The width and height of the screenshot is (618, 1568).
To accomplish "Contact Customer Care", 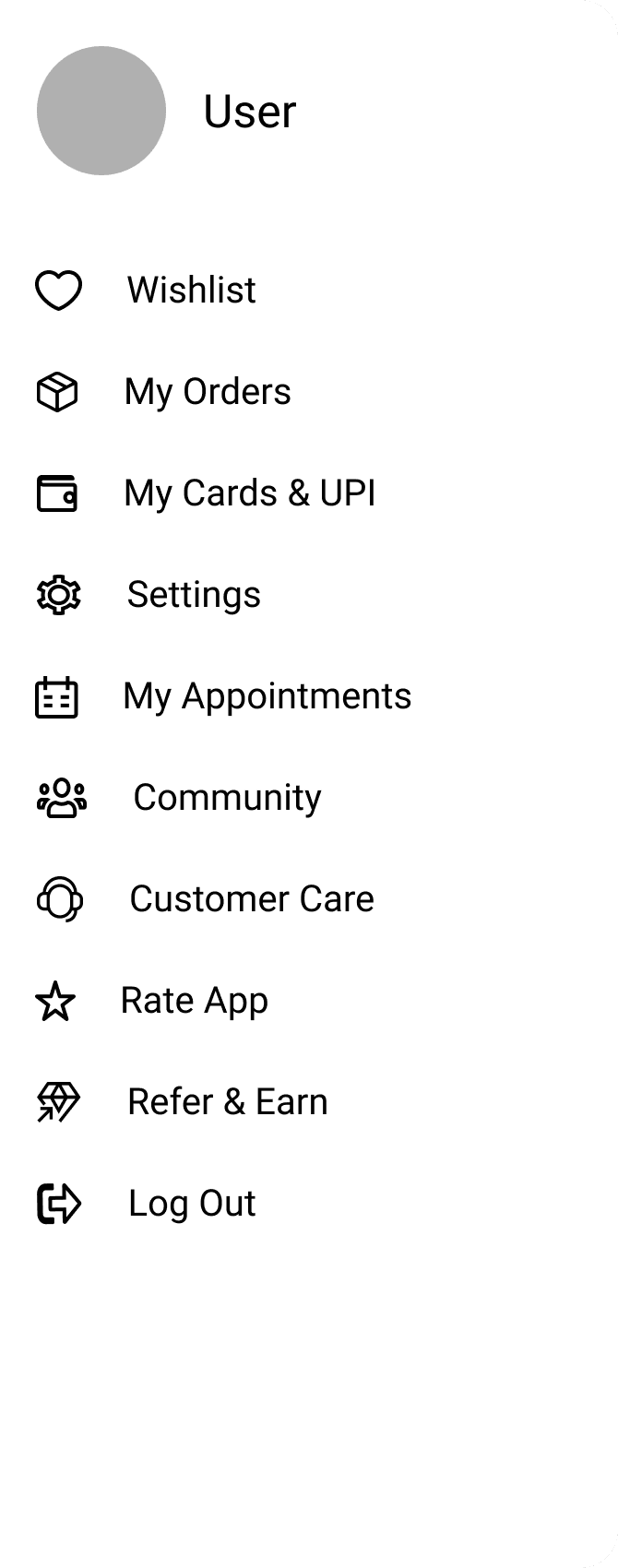I will pos(251,899).
